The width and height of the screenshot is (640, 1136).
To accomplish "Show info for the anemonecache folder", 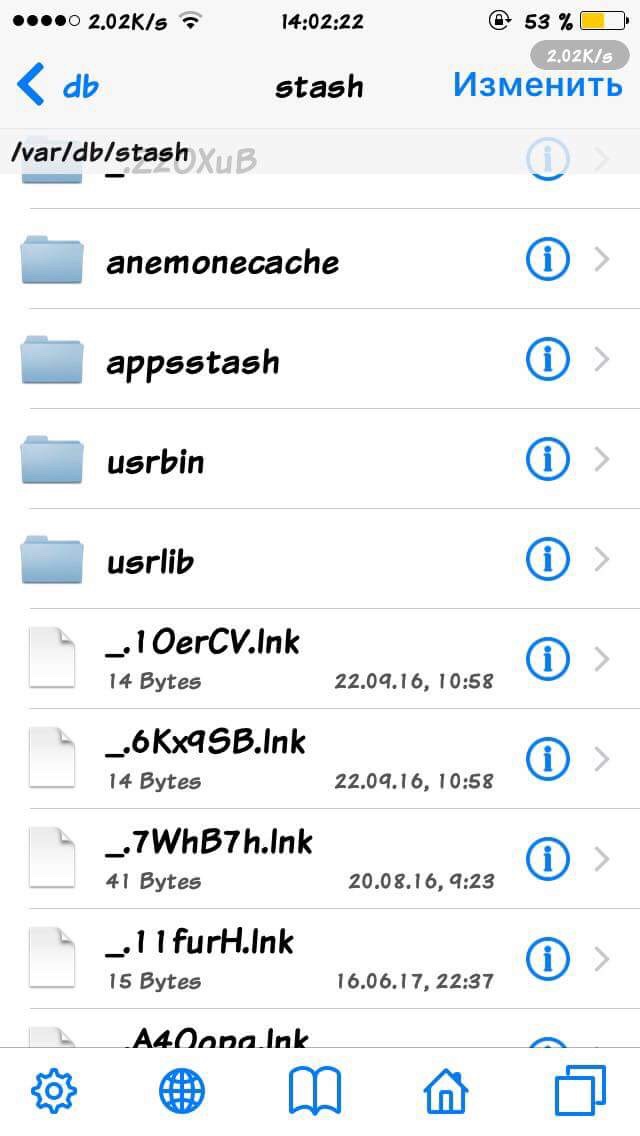I will click(547, 260).
